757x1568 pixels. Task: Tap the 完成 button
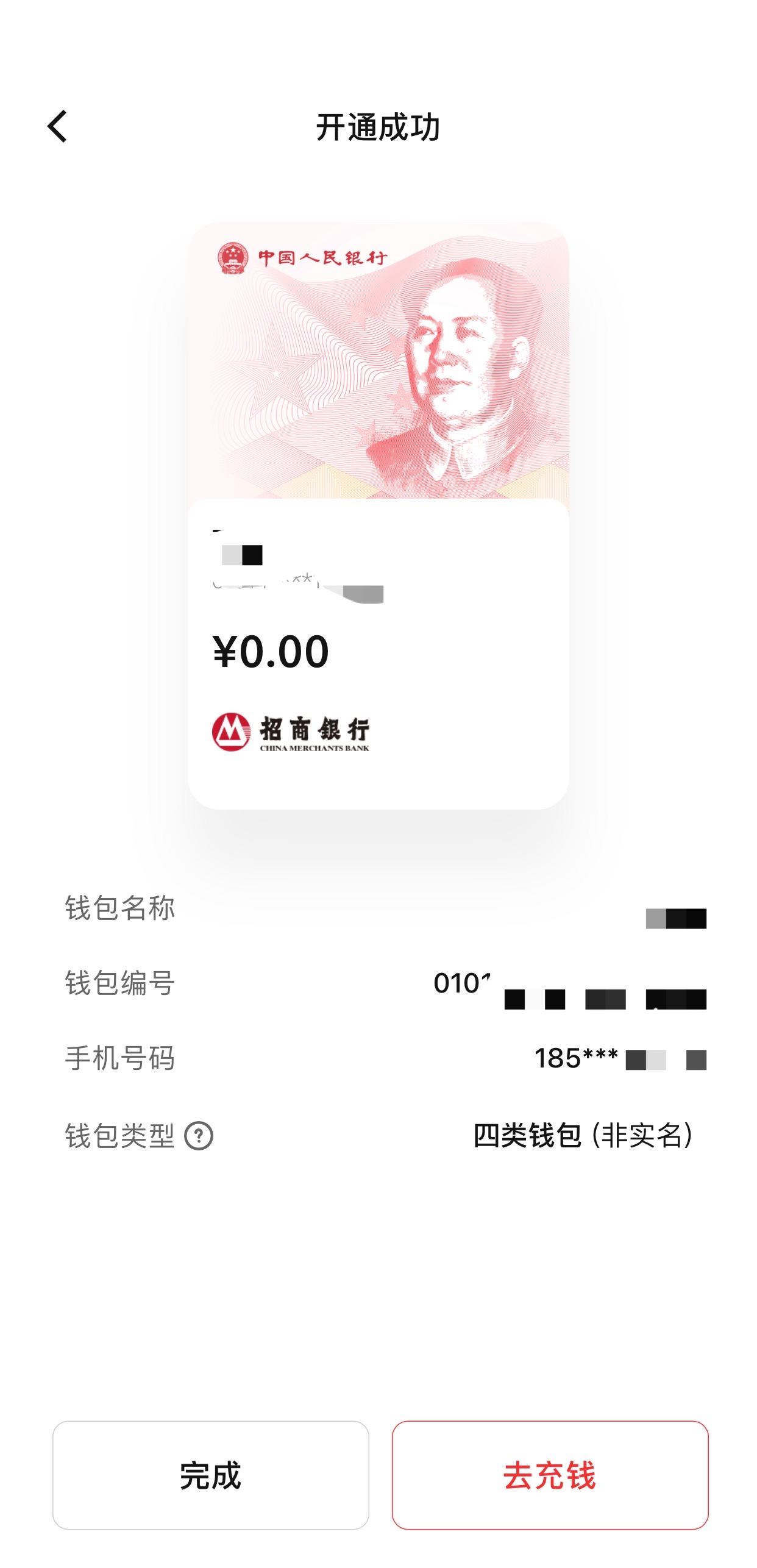[x=210, y=1475]
